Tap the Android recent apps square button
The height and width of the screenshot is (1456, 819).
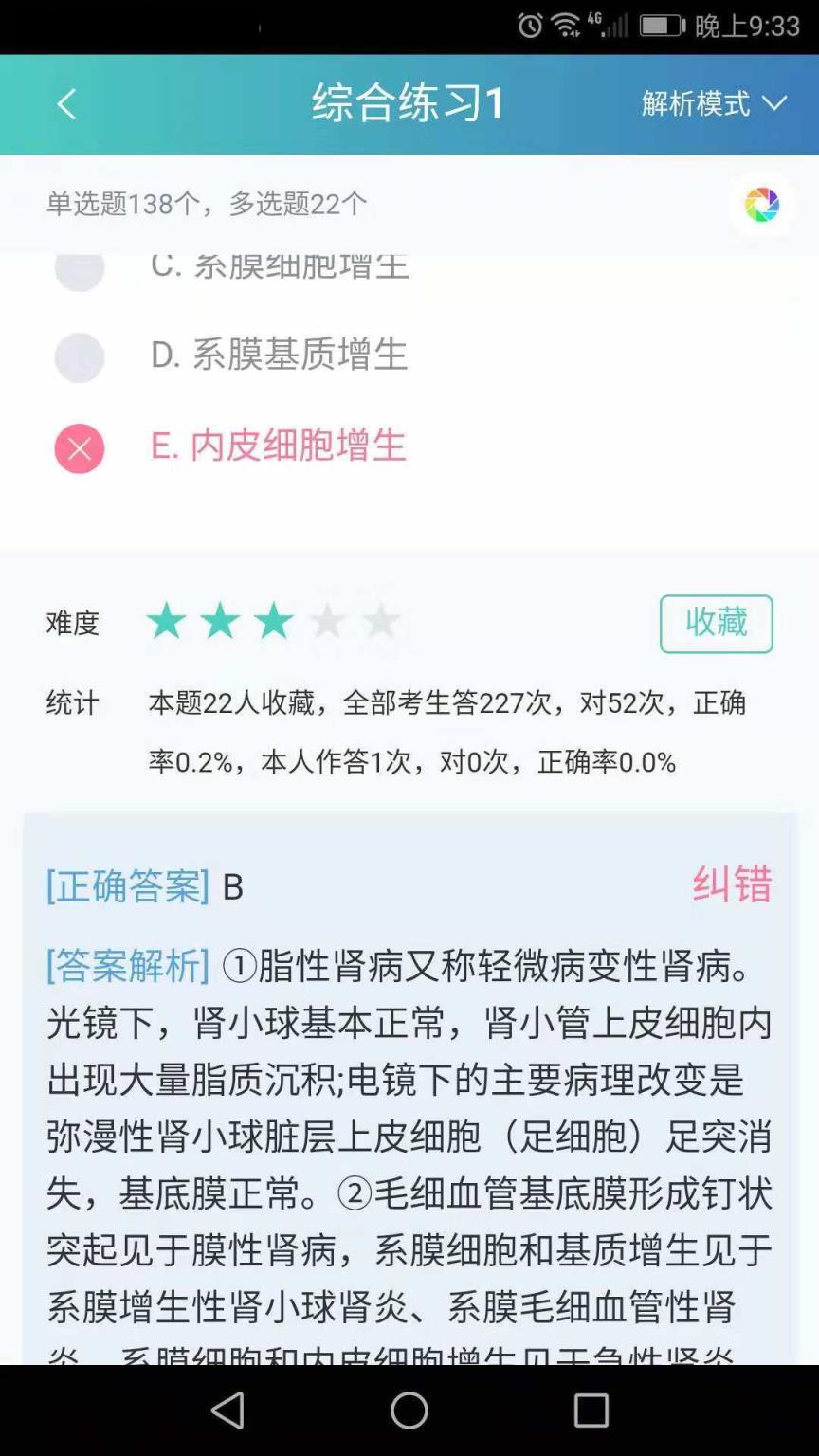tap(591, 1410)
